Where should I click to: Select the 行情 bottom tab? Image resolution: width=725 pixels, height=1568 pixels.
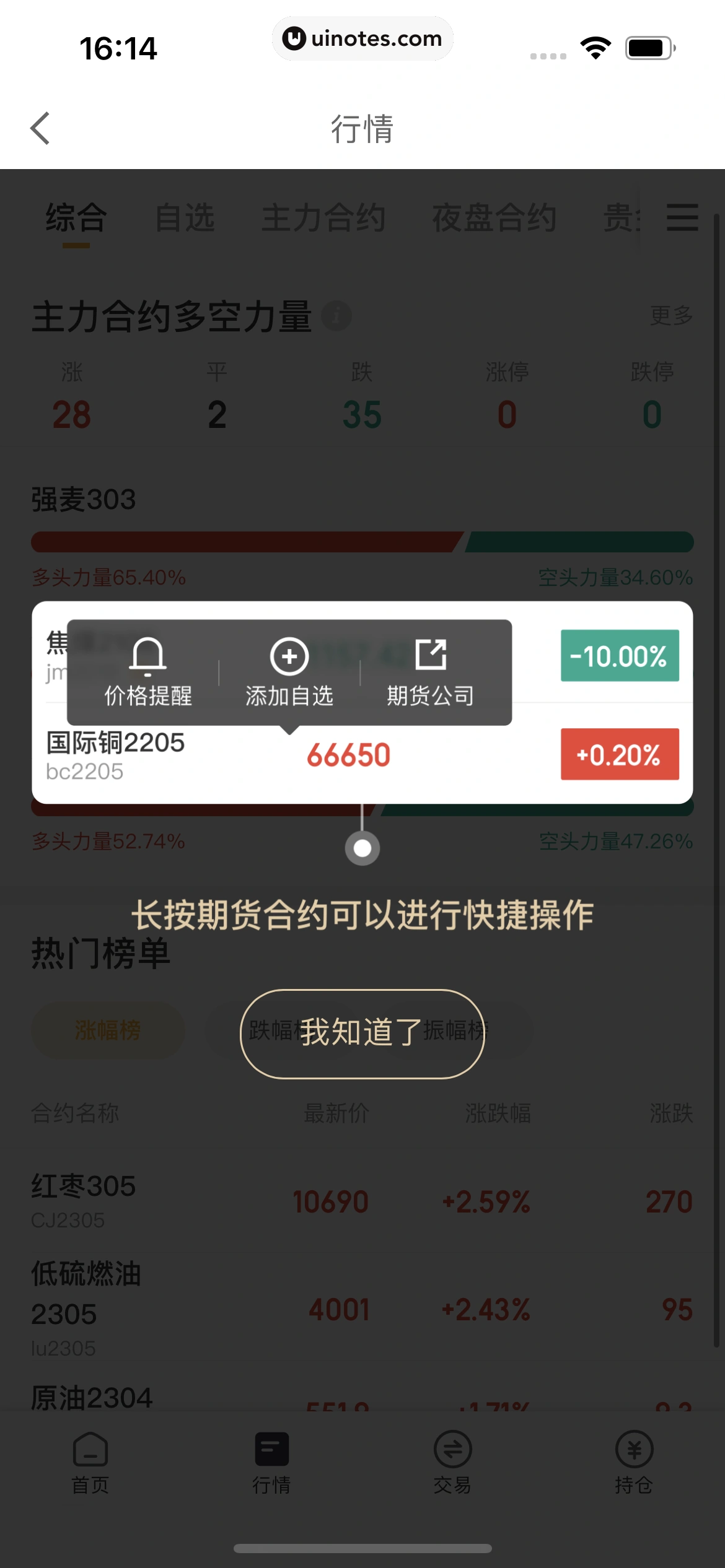[x=271, y=1463]
